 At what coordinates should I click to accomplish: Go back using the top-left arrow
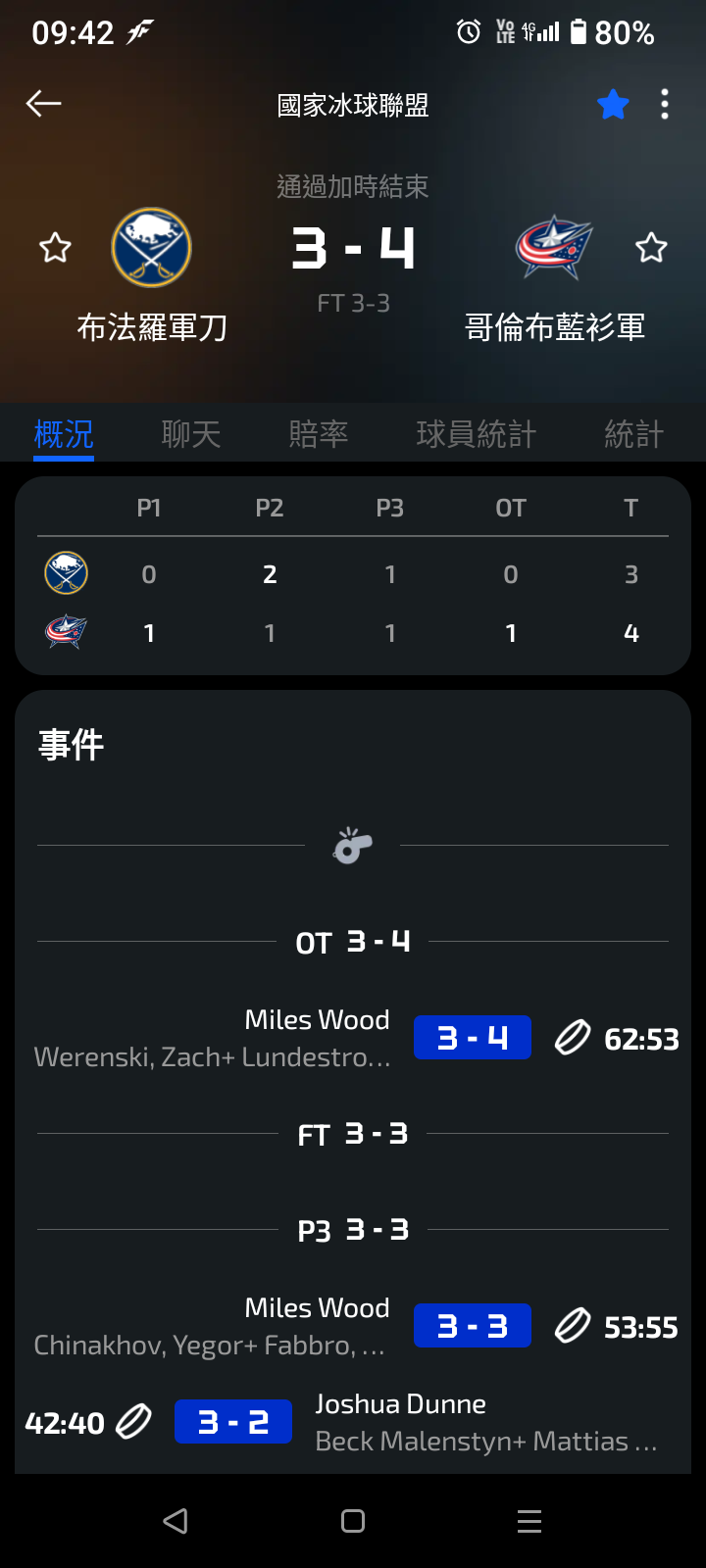click(x=44, y=103)
